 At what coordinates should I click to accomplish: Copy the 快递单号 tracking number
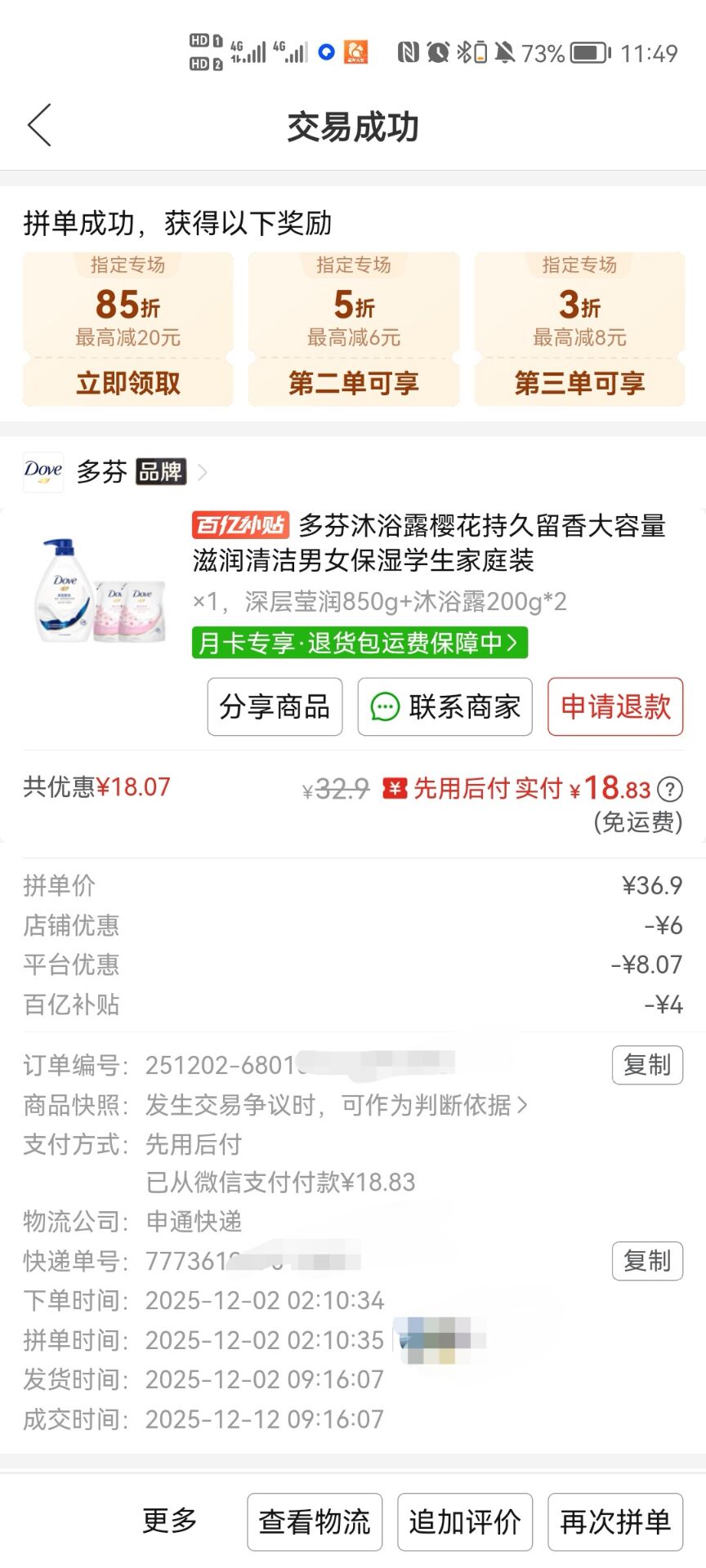tap(647, 1261)
